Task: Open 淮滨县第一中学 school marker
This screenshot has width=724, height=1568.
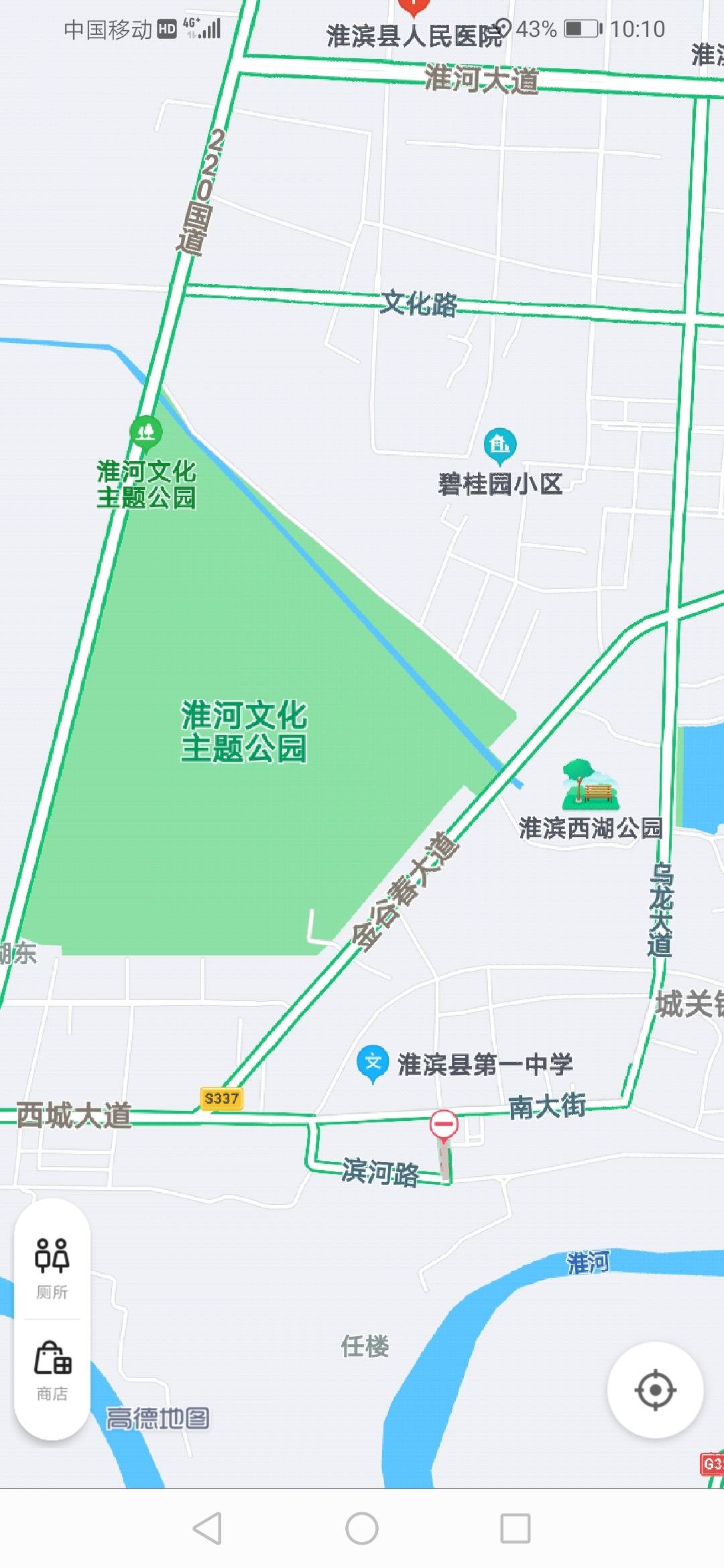Action: [x=373, y=1063]
